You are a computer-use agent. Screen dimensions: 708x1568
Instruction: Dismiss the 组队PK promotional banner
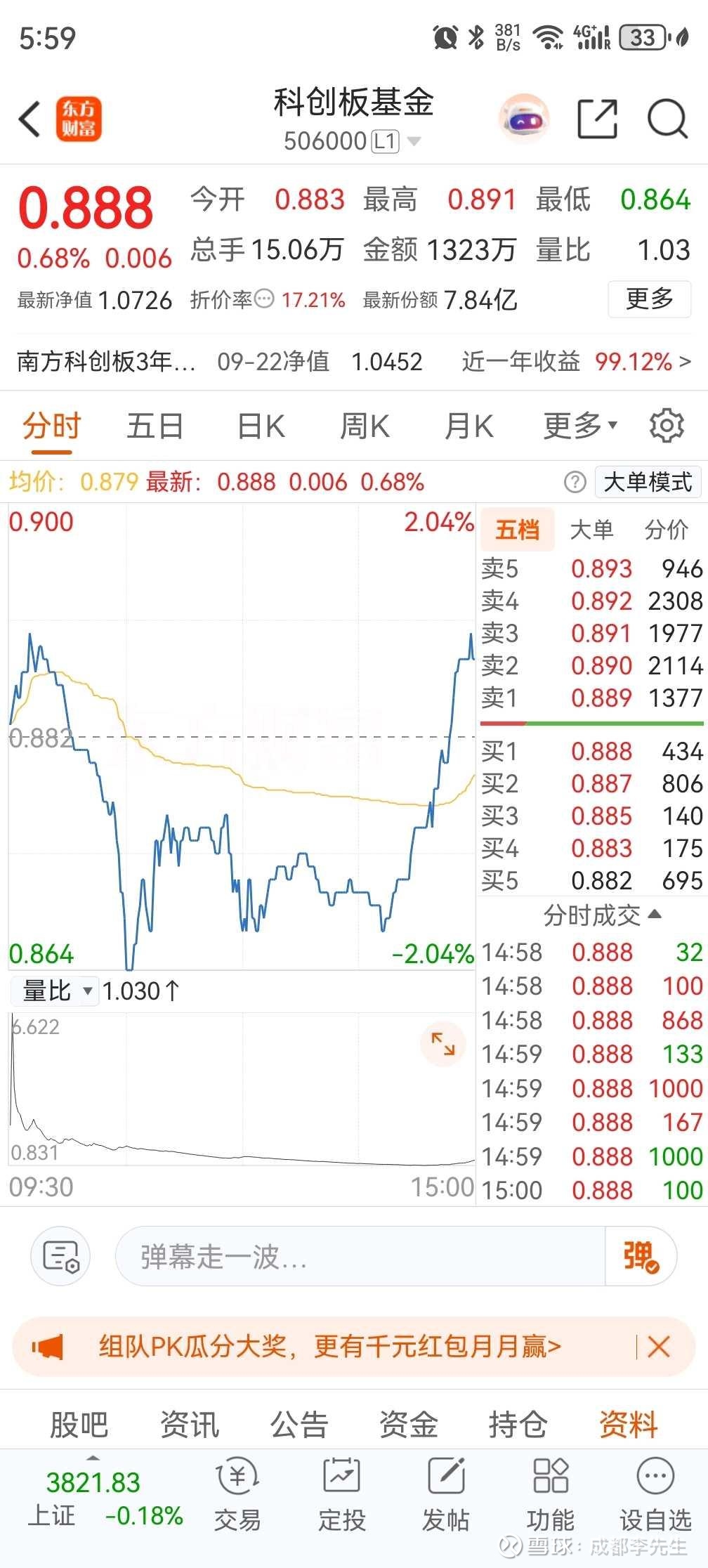point(659,1347)
